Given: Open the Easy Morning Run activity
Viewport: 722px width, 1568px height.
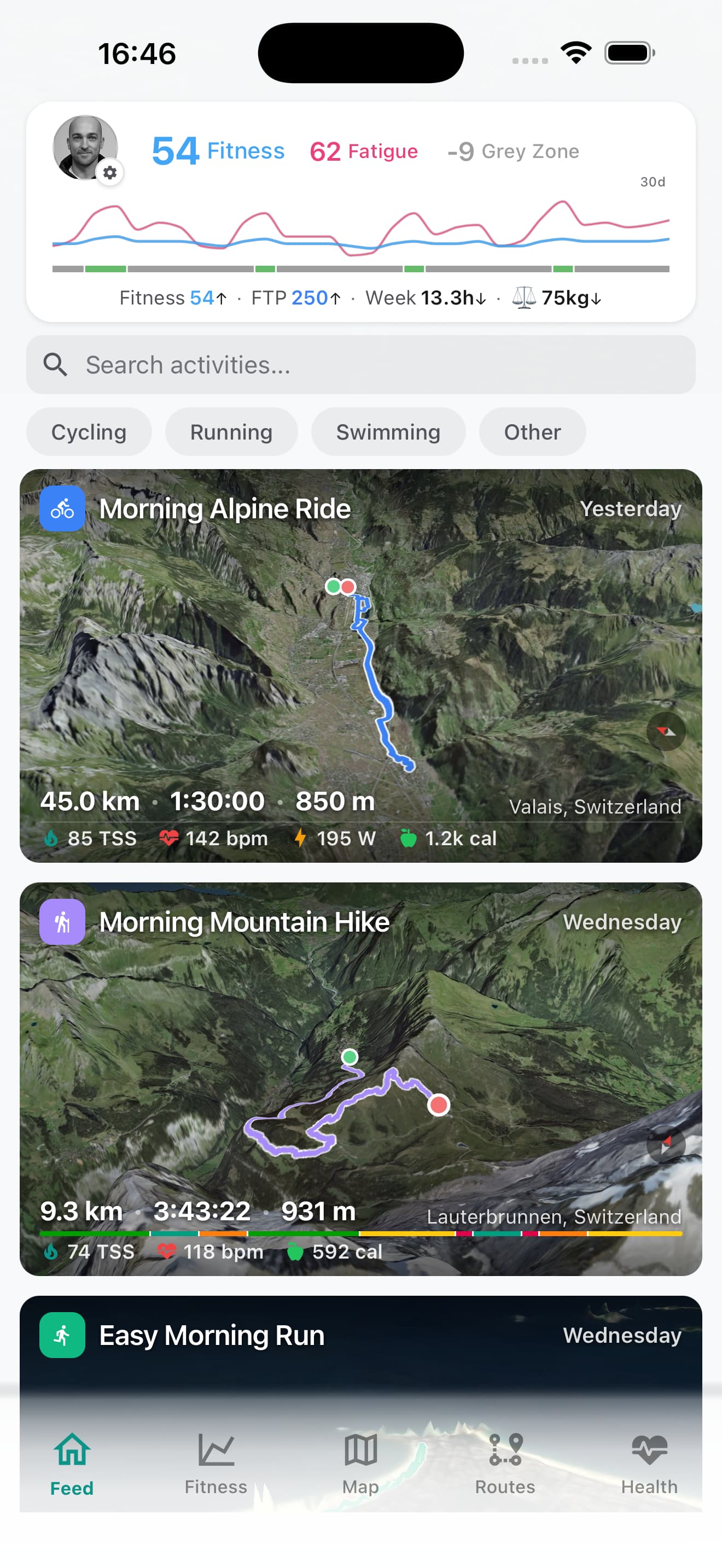Looking at the screenshot, I should (x=212, y=1336).
